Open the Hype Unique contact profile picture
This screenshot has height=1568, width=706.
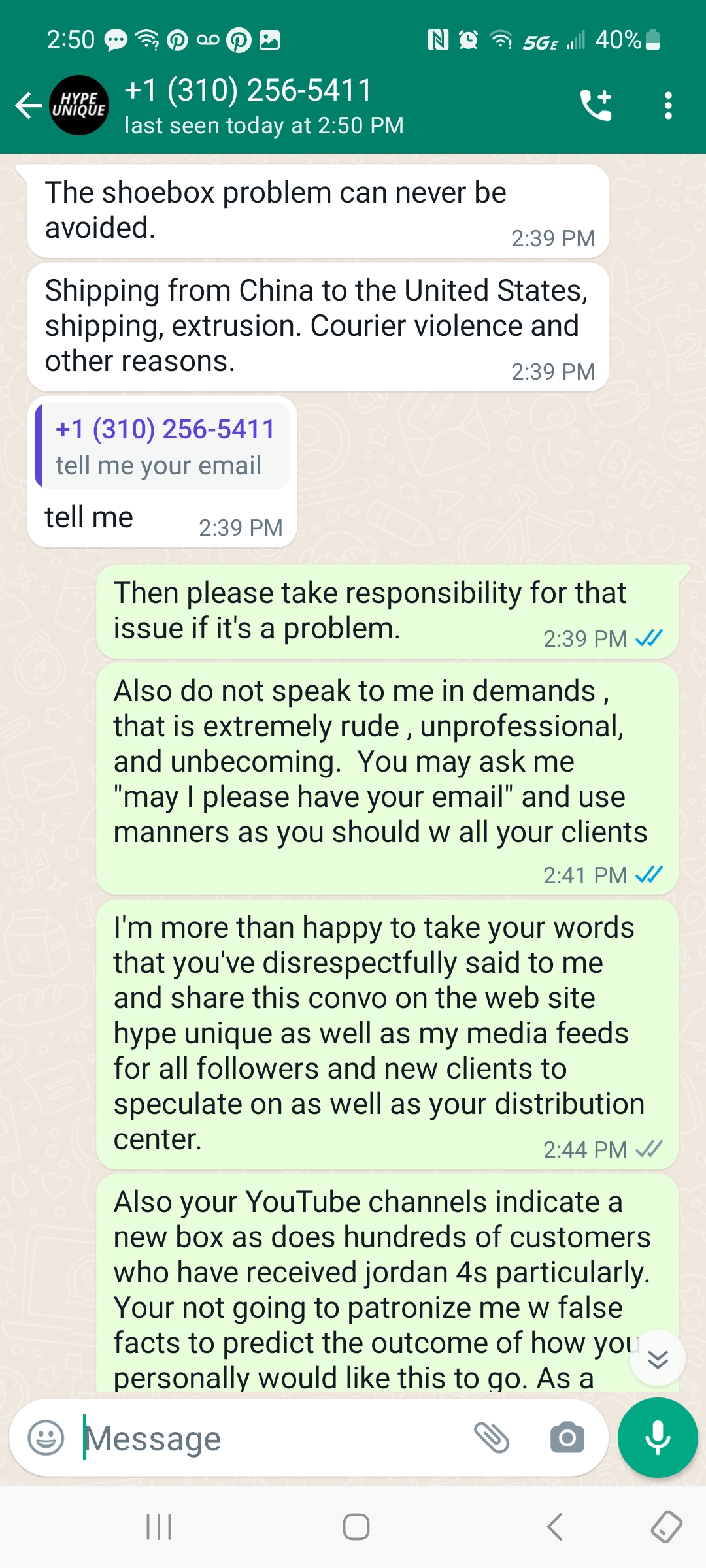coord(79,105)
